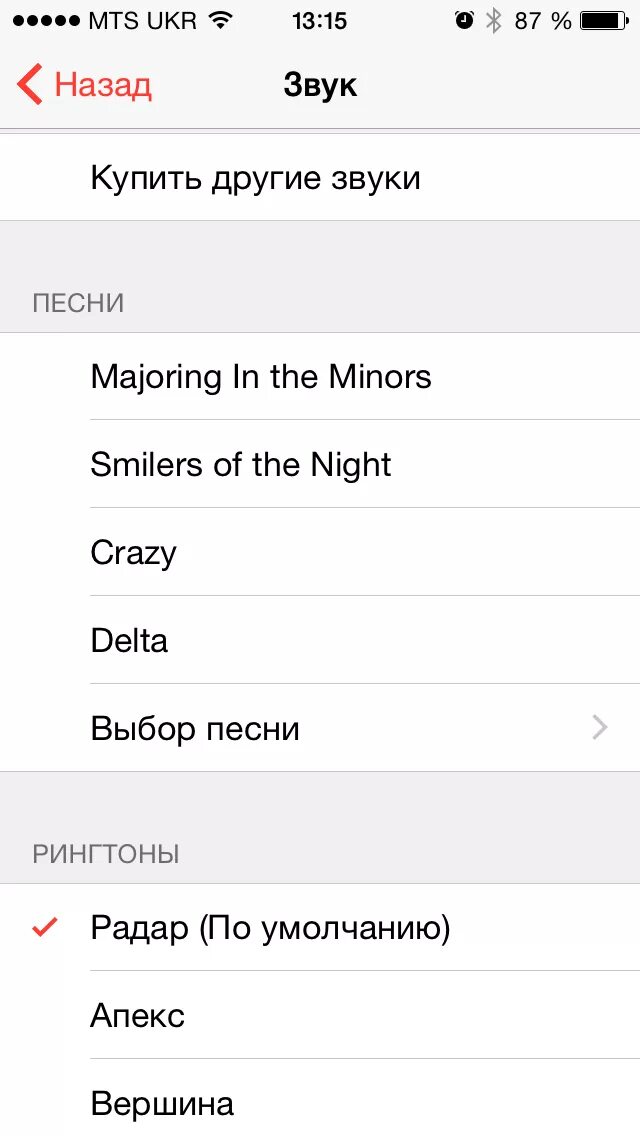Go back via the Назад button
This screenshot has height=1136, width=640.
click(x=84, y=85)
